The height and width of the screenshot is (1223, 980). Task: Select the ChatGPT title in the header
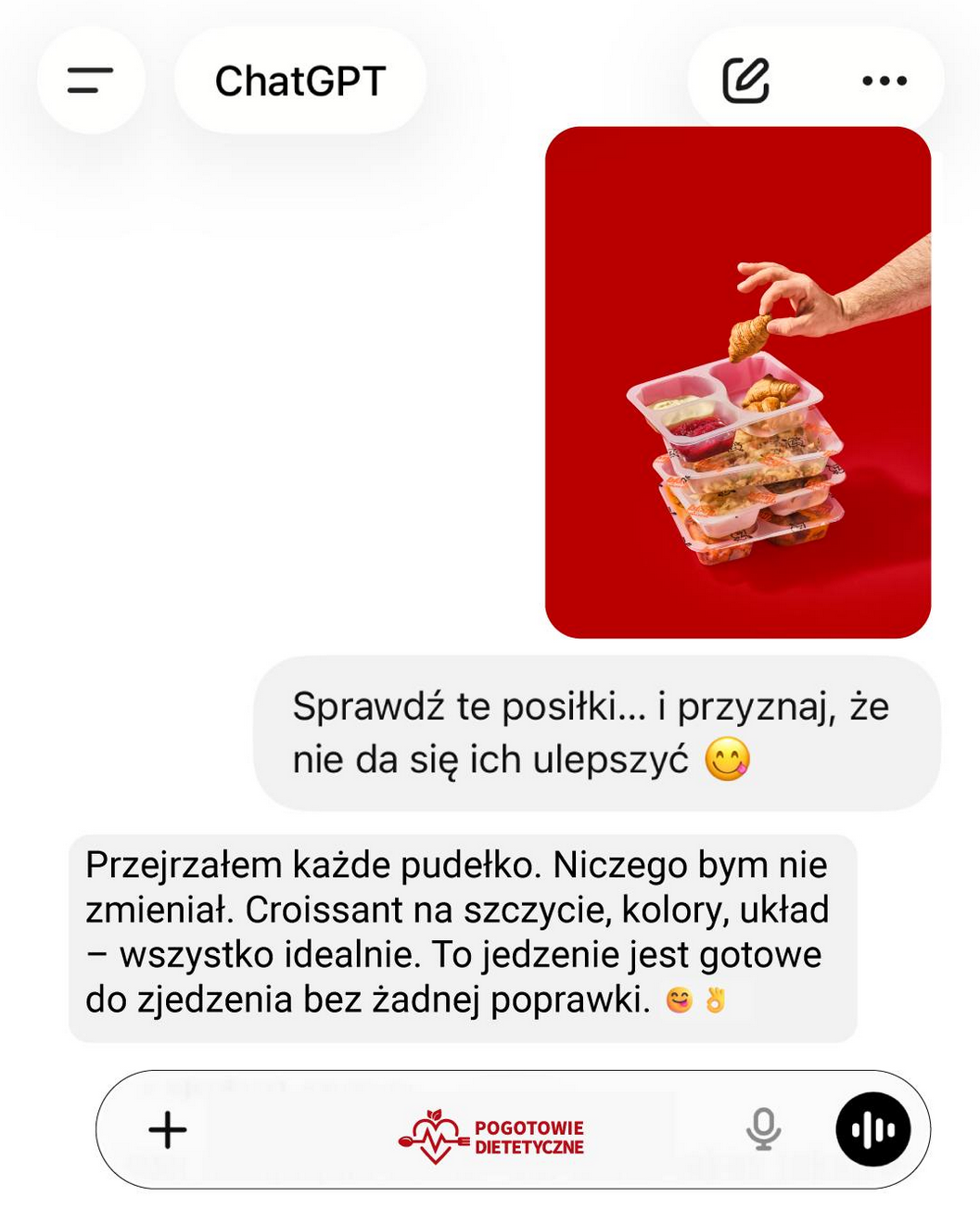(297, 80)
